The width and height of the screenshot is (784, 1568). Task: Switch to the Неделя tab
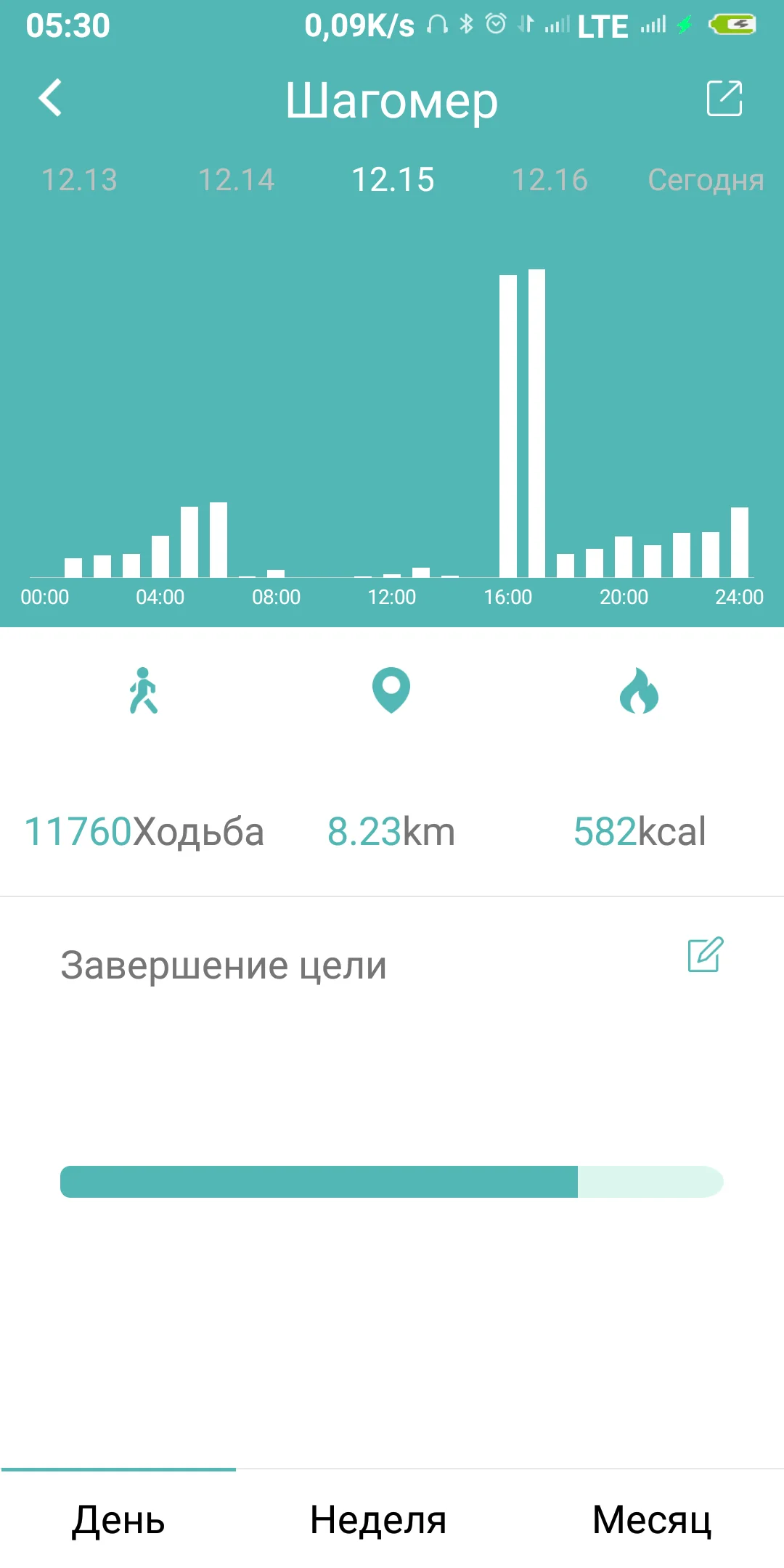pos(378,1519)
